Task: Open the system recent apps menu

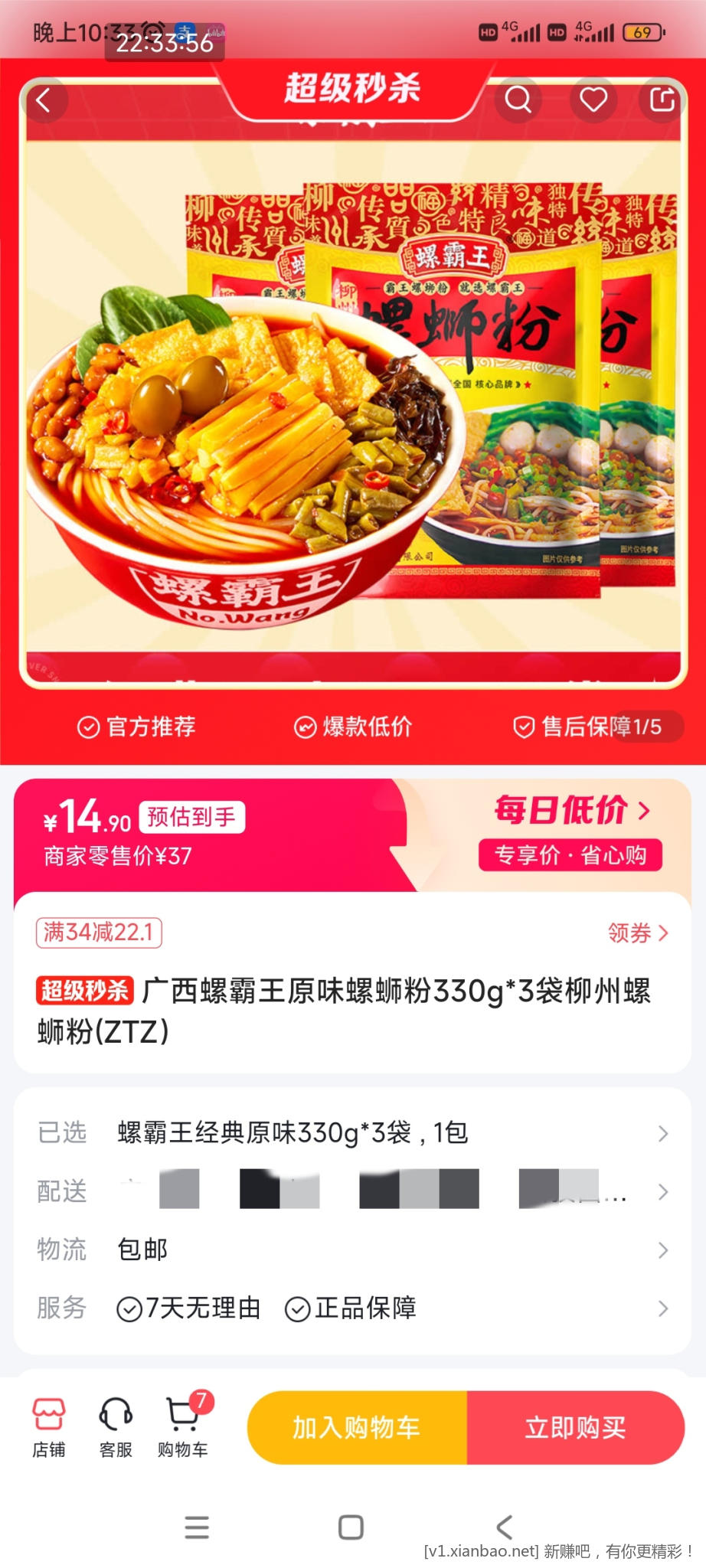Action: [x=197, y=1527]
